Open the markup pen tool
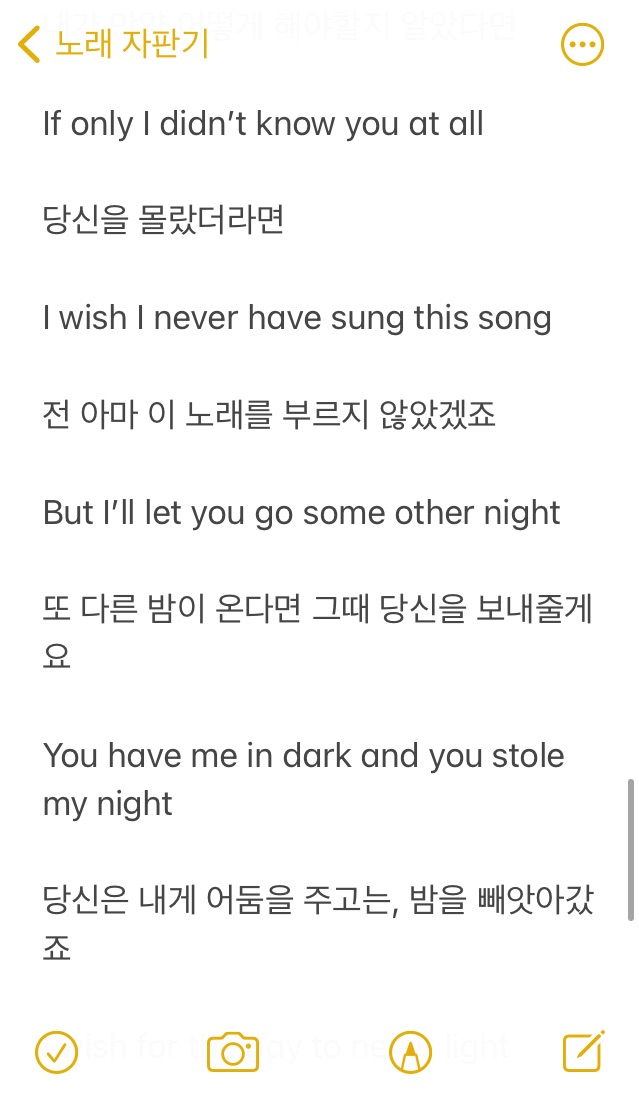This screenshot has width=639, height=1096. coord(409,1051)
